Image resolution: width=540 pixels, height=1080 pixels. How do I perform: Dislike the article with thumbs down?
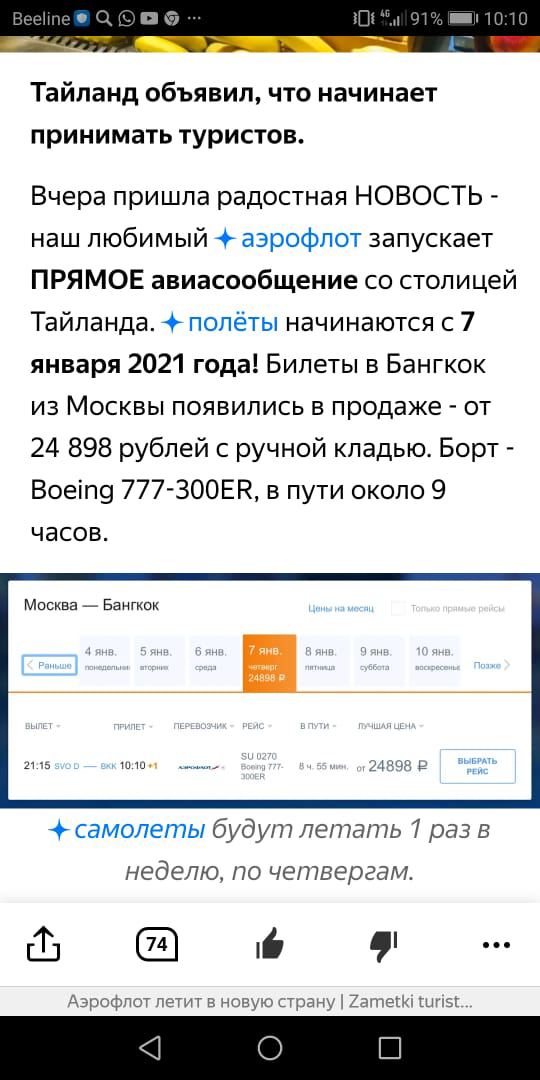383,946
